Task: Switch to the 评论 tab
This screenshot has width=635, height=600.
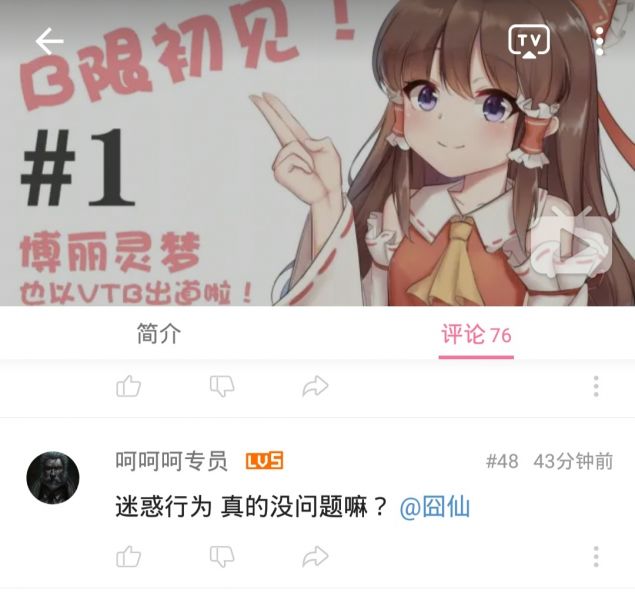Action: [476, 334]
